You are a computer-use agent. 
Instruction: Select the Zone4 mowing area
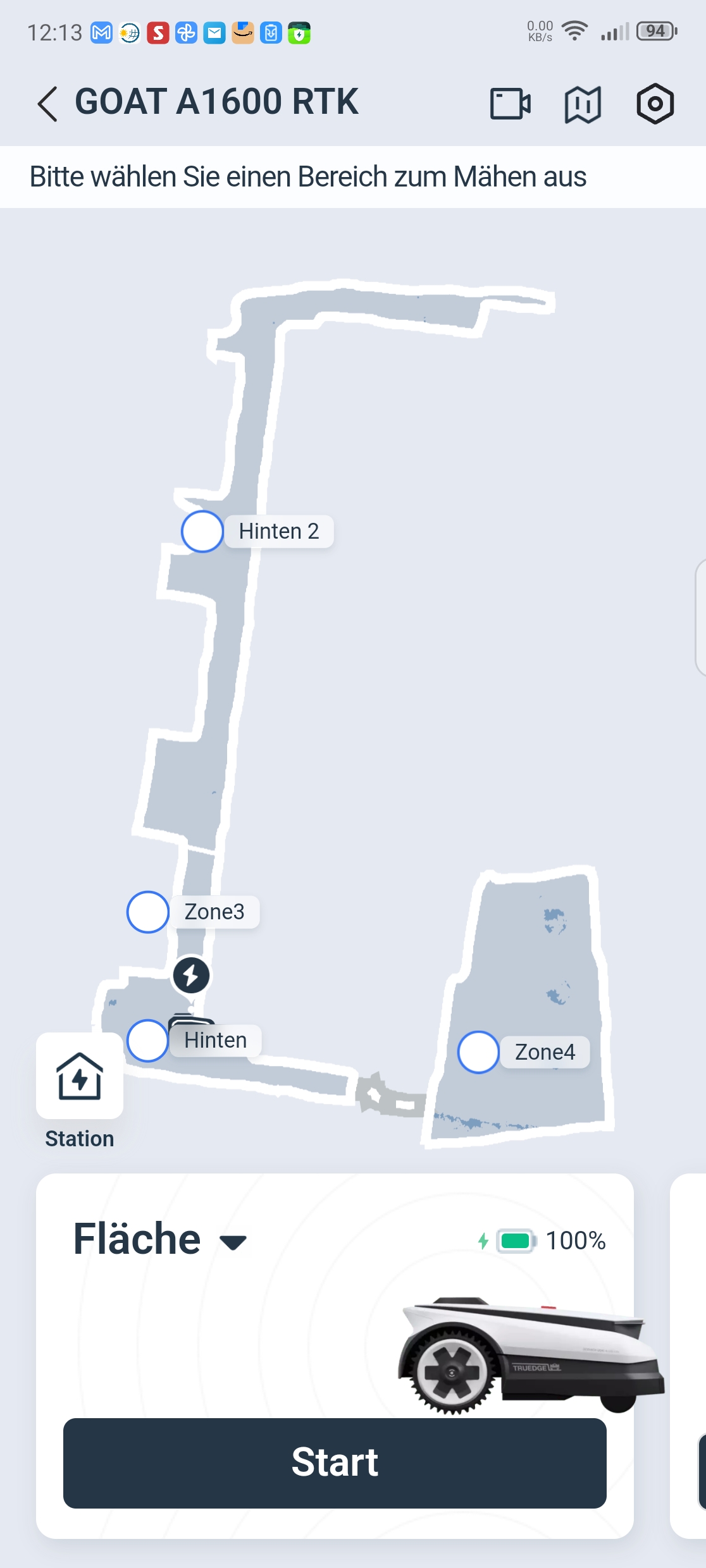pyautogui.click(x=478, y=1052)
